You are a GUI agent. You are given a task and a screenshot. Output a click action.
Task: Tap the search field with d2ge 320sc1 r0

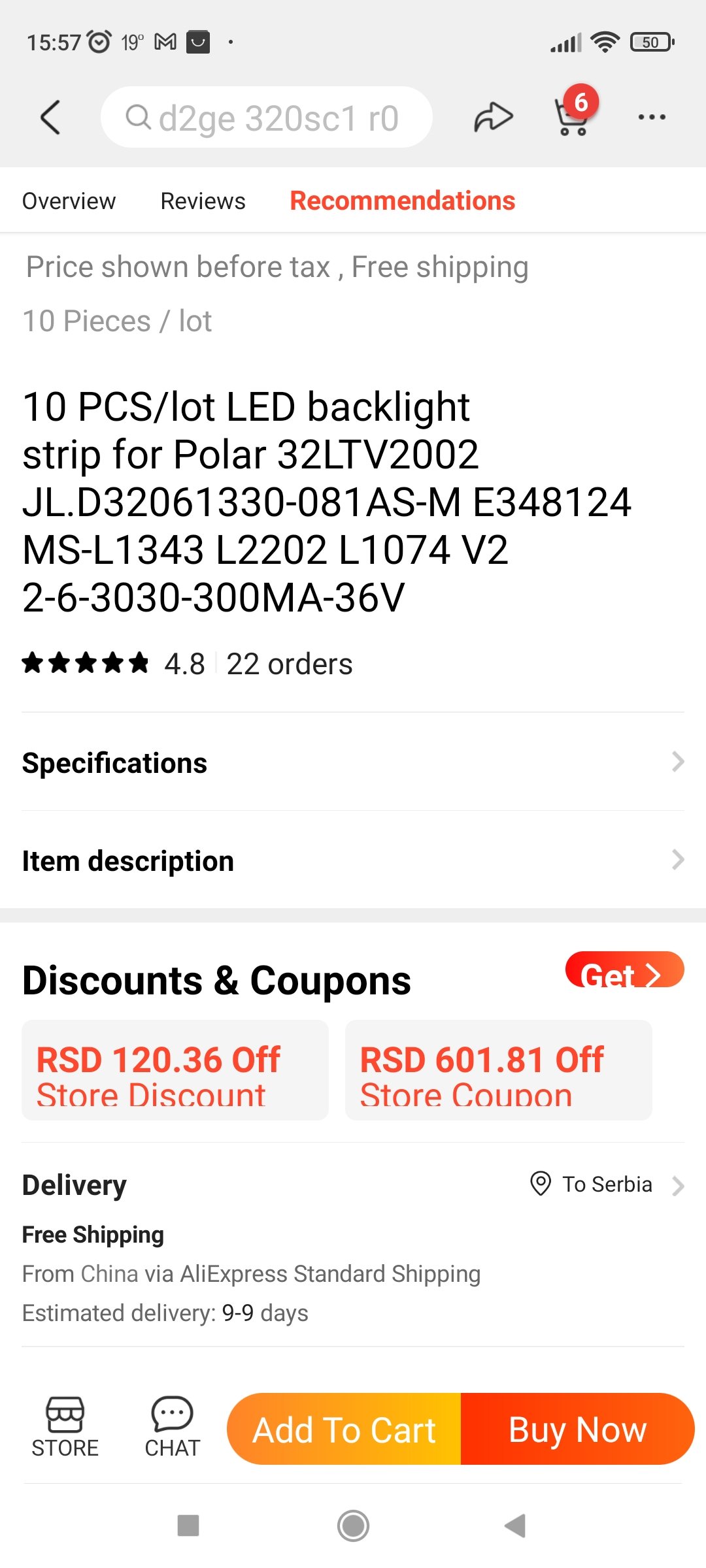click(267, 118)
